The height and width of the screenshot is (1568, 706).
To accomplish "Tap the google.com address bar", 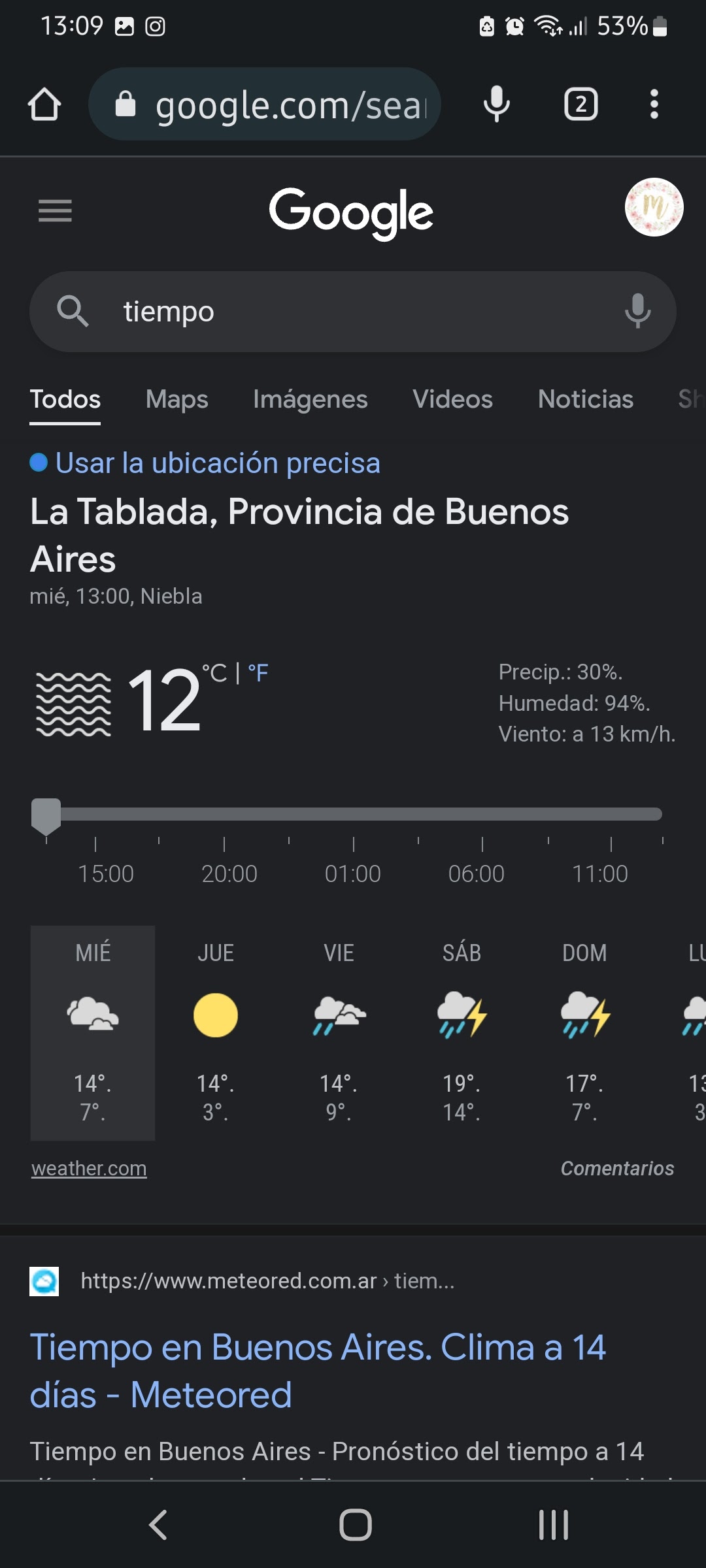I will (265, 105).
